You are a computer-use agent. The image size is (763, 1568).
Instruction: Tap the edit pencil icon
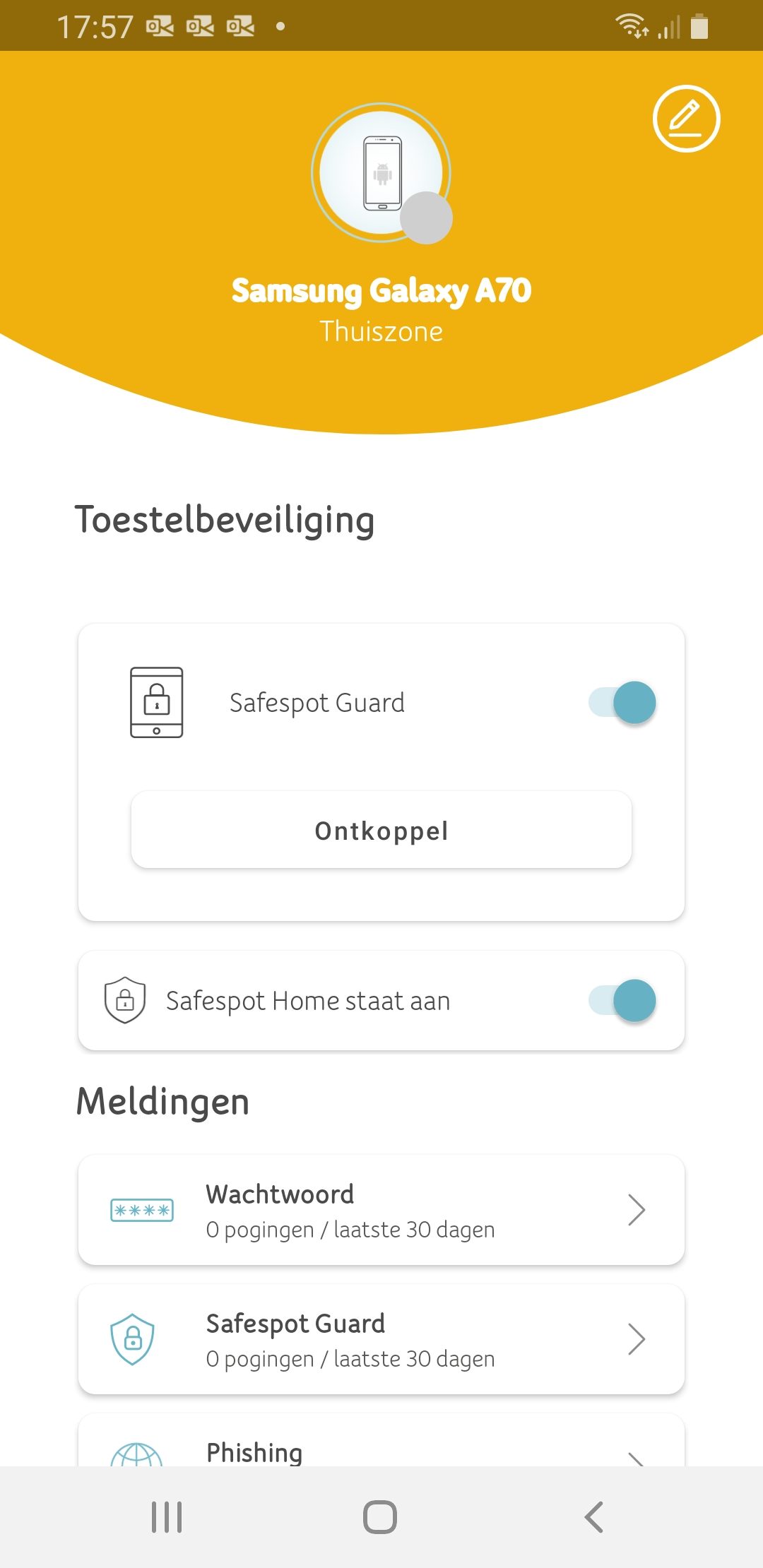point(685,119)
